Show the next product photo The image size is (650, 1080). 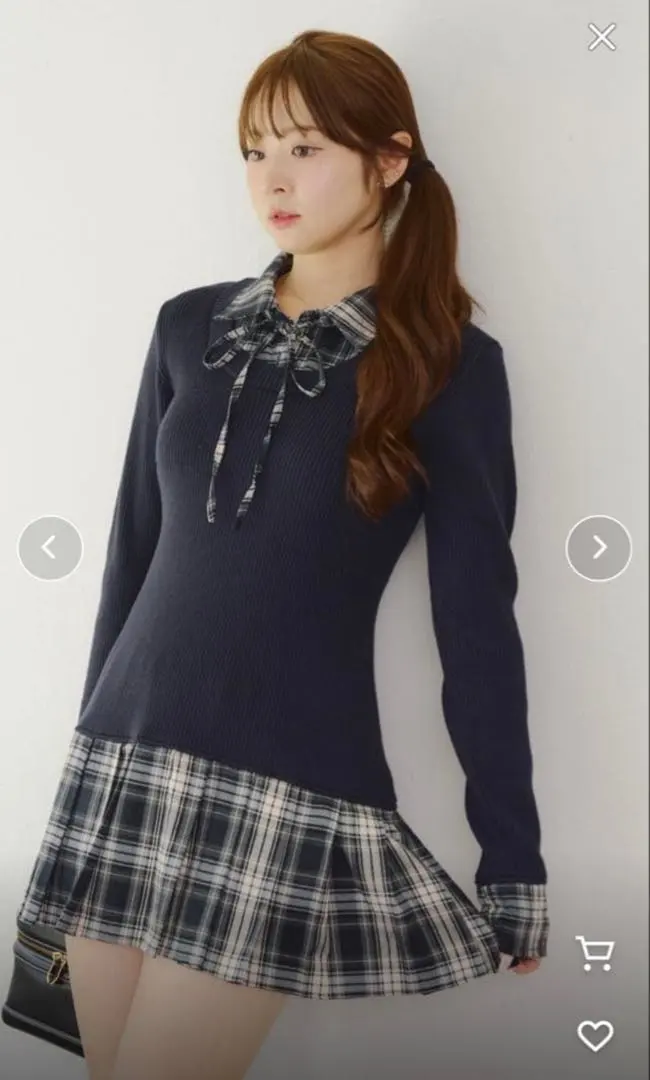click(598, 547)
